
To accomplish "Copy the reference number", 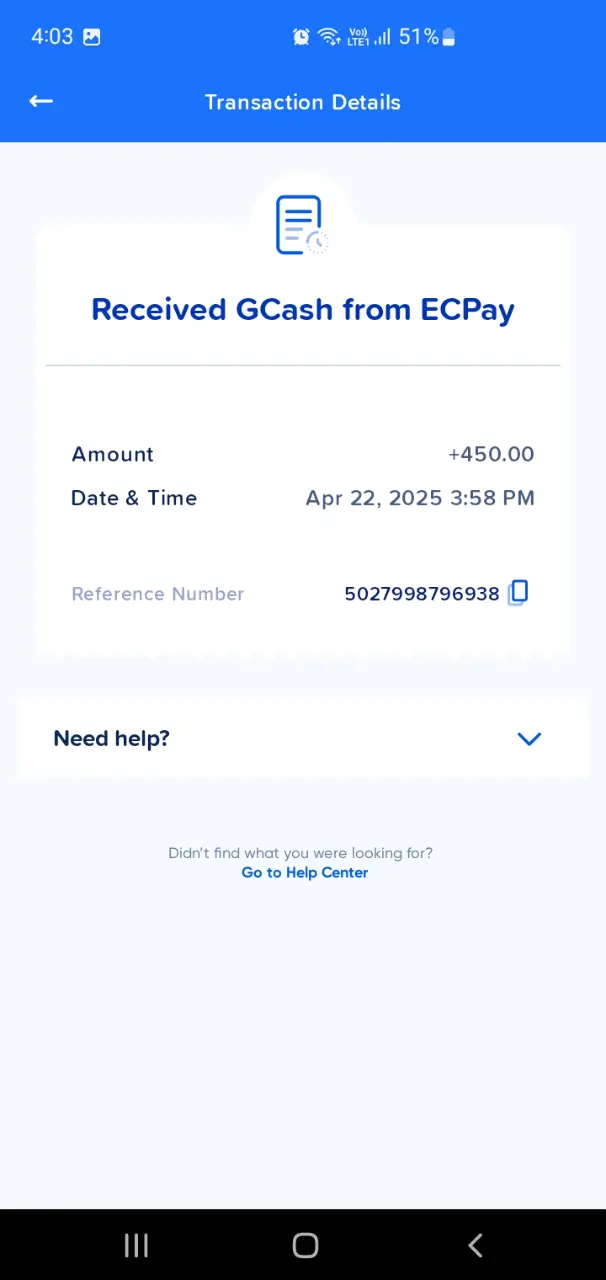I will click(x=518, y=593).
